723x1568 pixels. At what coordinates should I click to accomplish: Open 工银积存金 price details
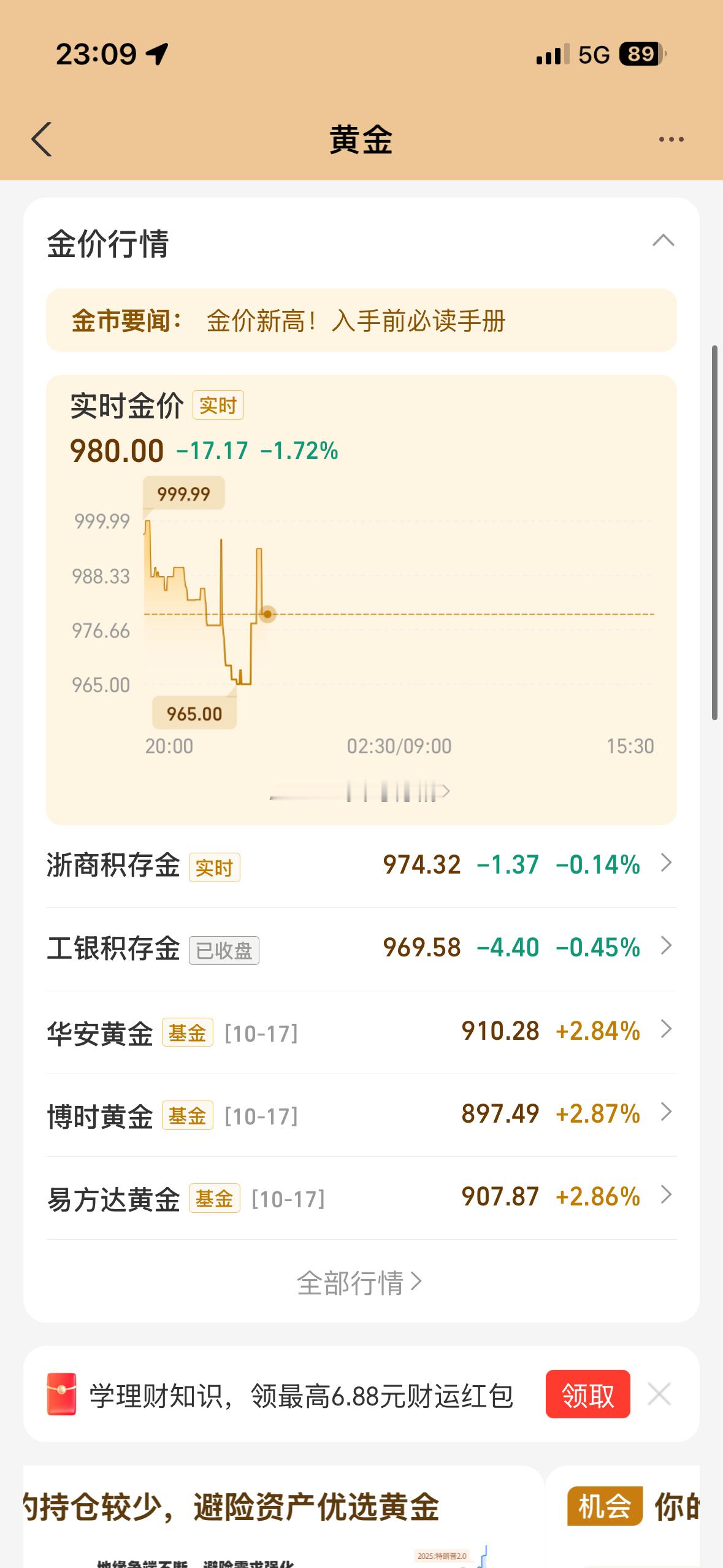point(361,948)
